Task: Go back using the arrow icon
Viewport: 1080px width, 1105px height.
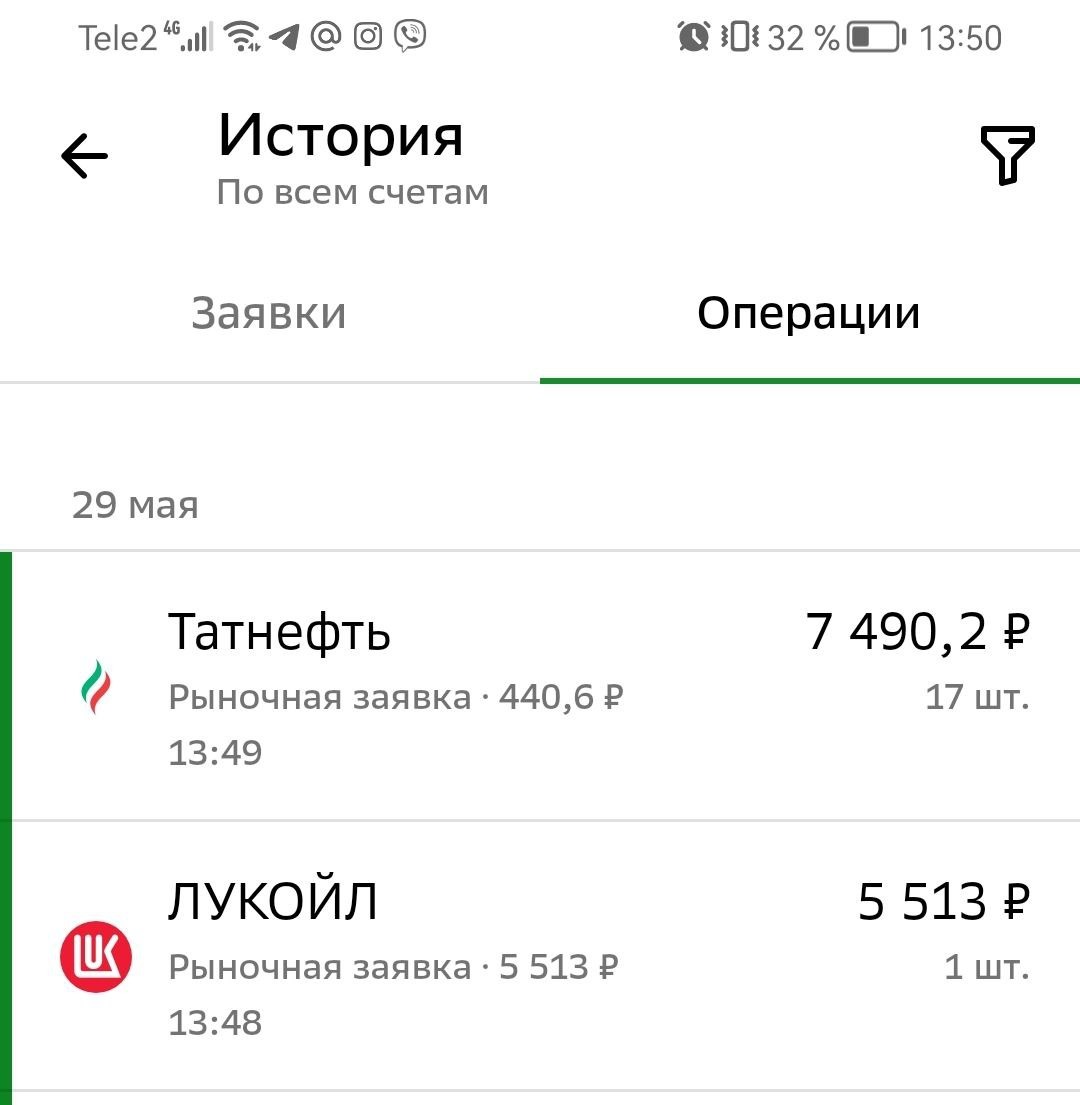Action: [84, 156]
